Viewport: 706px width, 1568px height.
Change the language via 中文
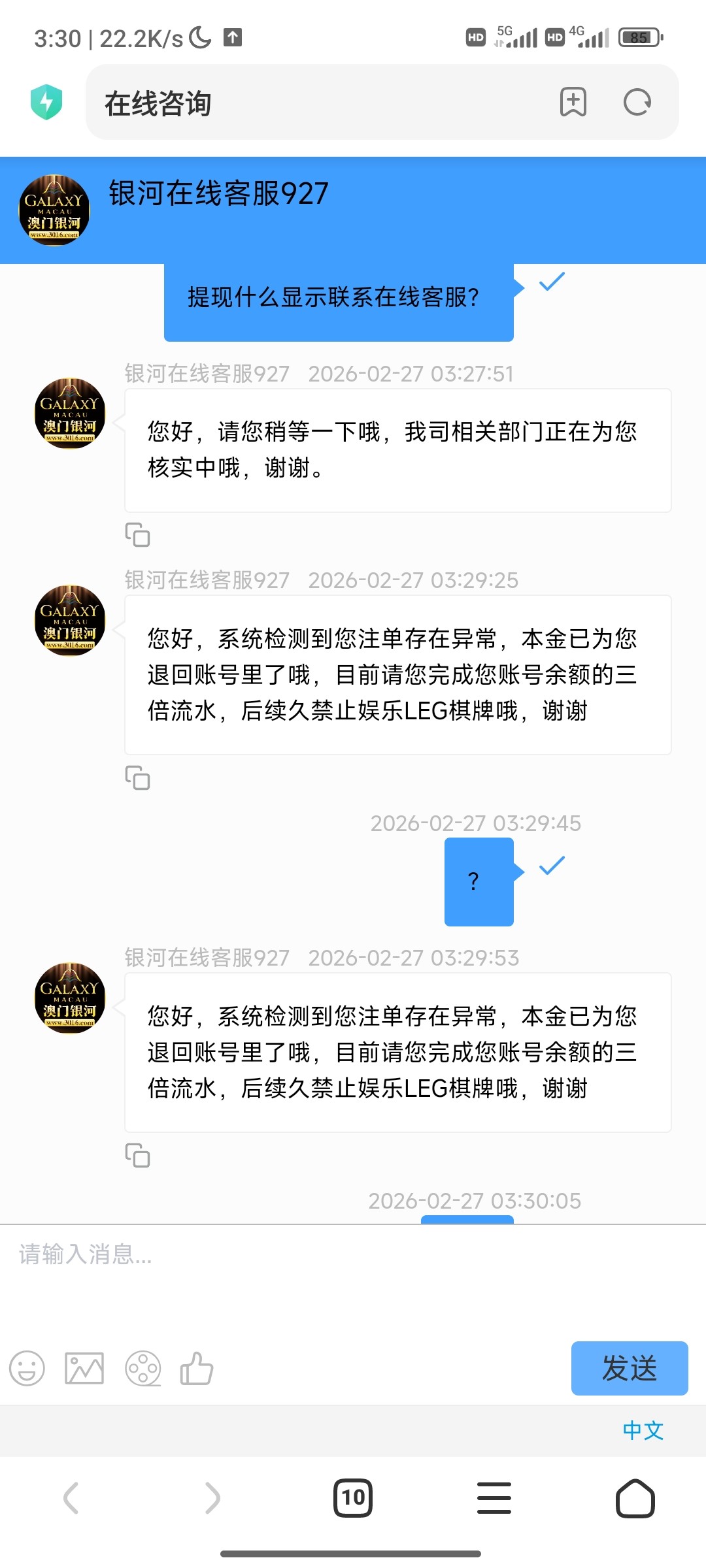pyautogui.click(x=643, y=1431)
